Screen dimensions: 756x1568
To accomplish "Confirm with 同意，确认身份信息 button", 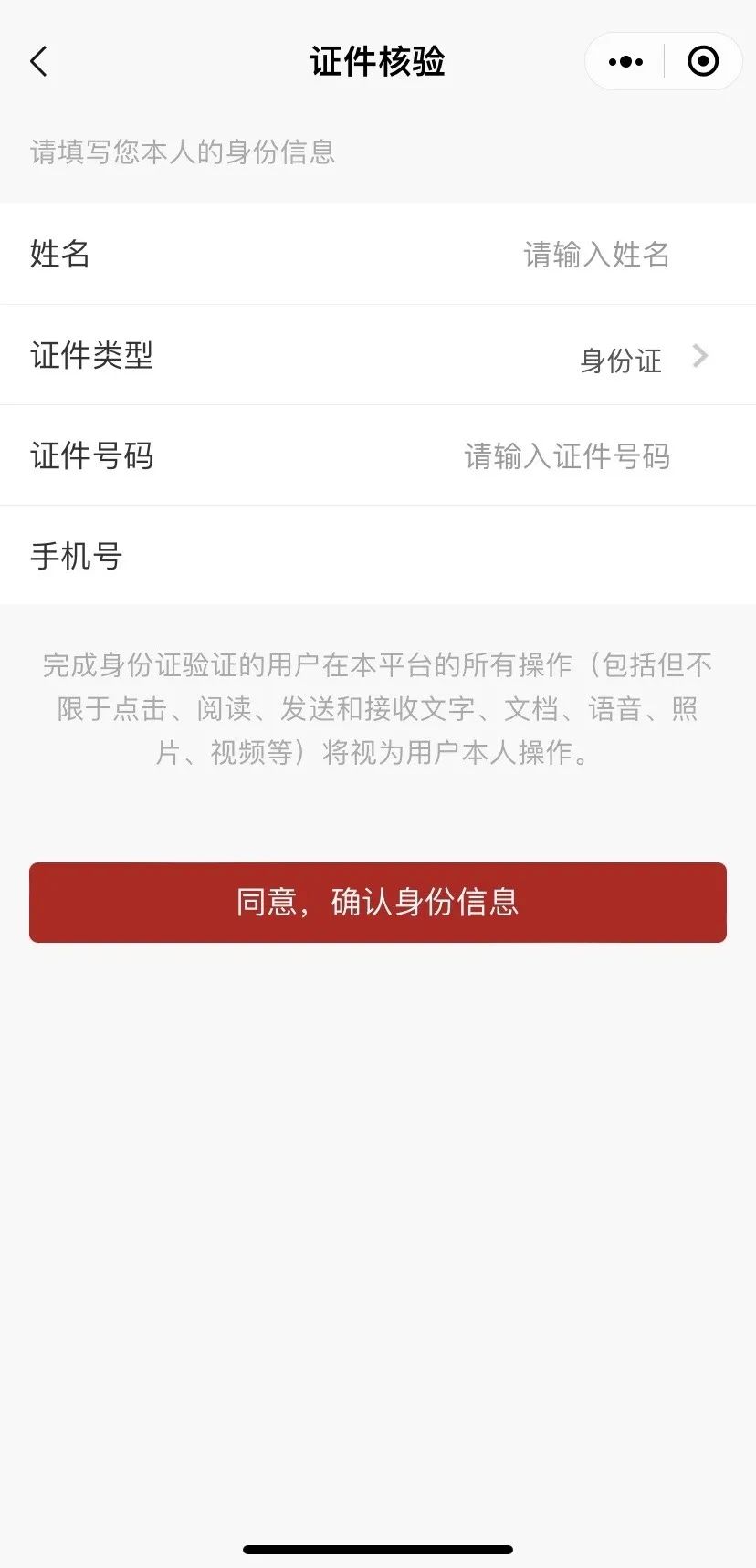I will click(x=378, y=902).
